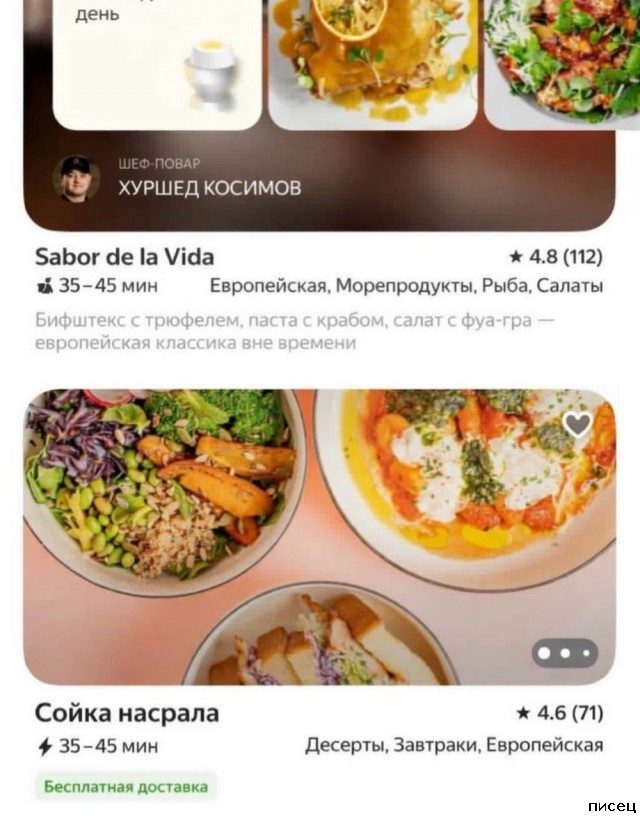Viewport: 640px width, 816px height.
Task: Tap the photo page dots on Сойка насрала
Action: point(565,653)
